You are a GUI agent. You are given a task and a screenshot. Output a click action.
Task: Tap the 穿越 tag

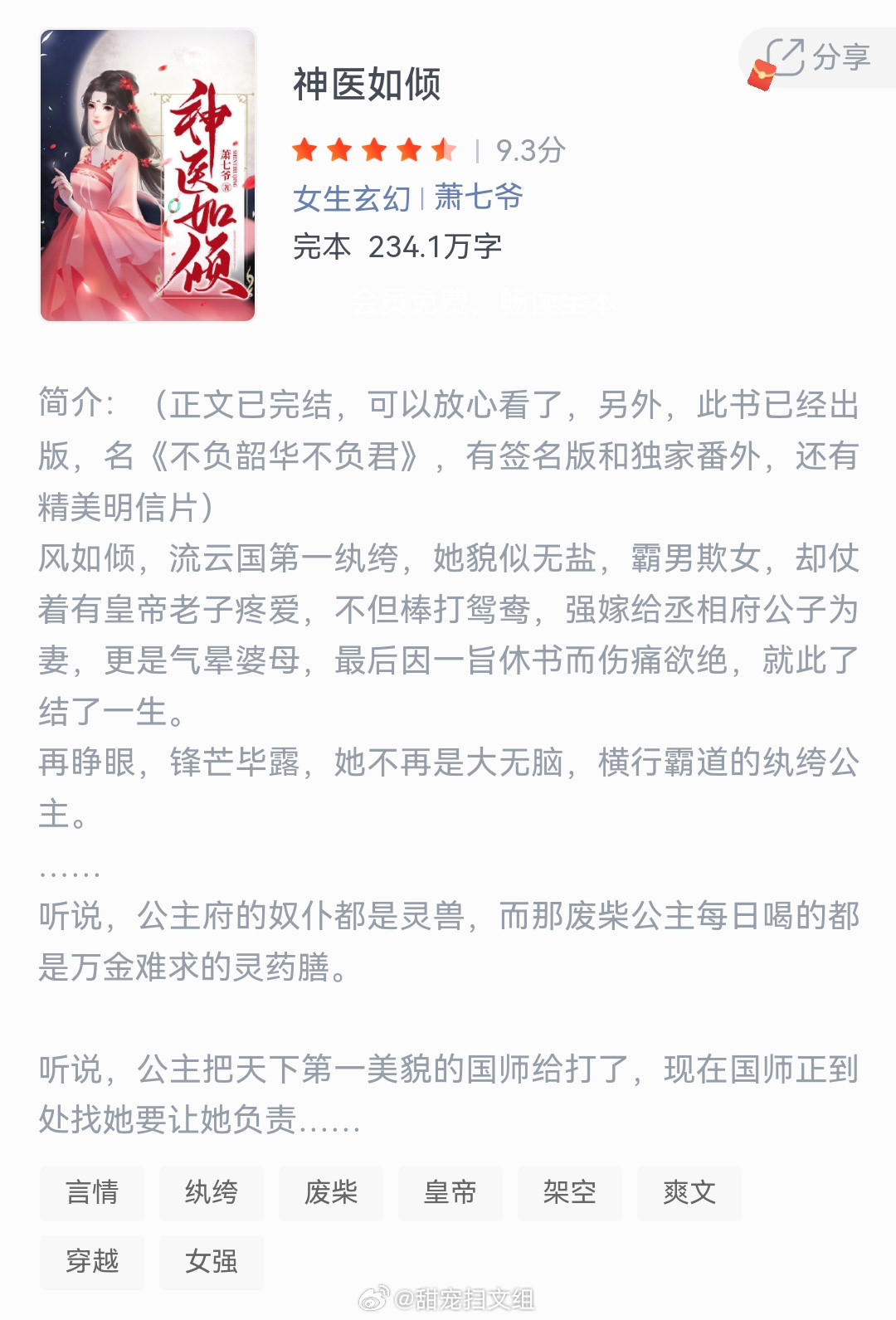click(x=91, y=1262)
